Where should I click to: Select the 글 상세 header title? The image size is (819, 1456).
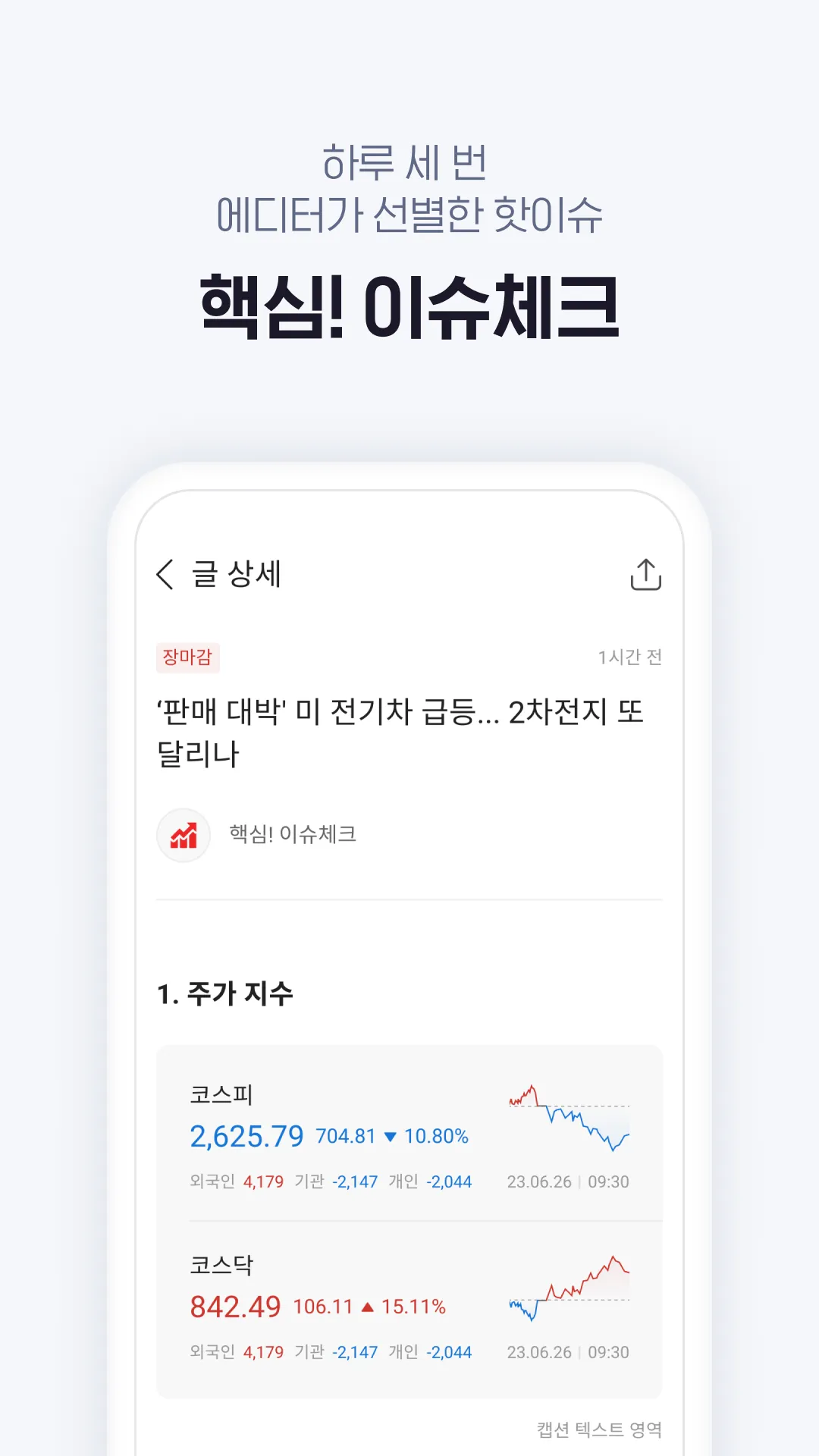[235, 575]
